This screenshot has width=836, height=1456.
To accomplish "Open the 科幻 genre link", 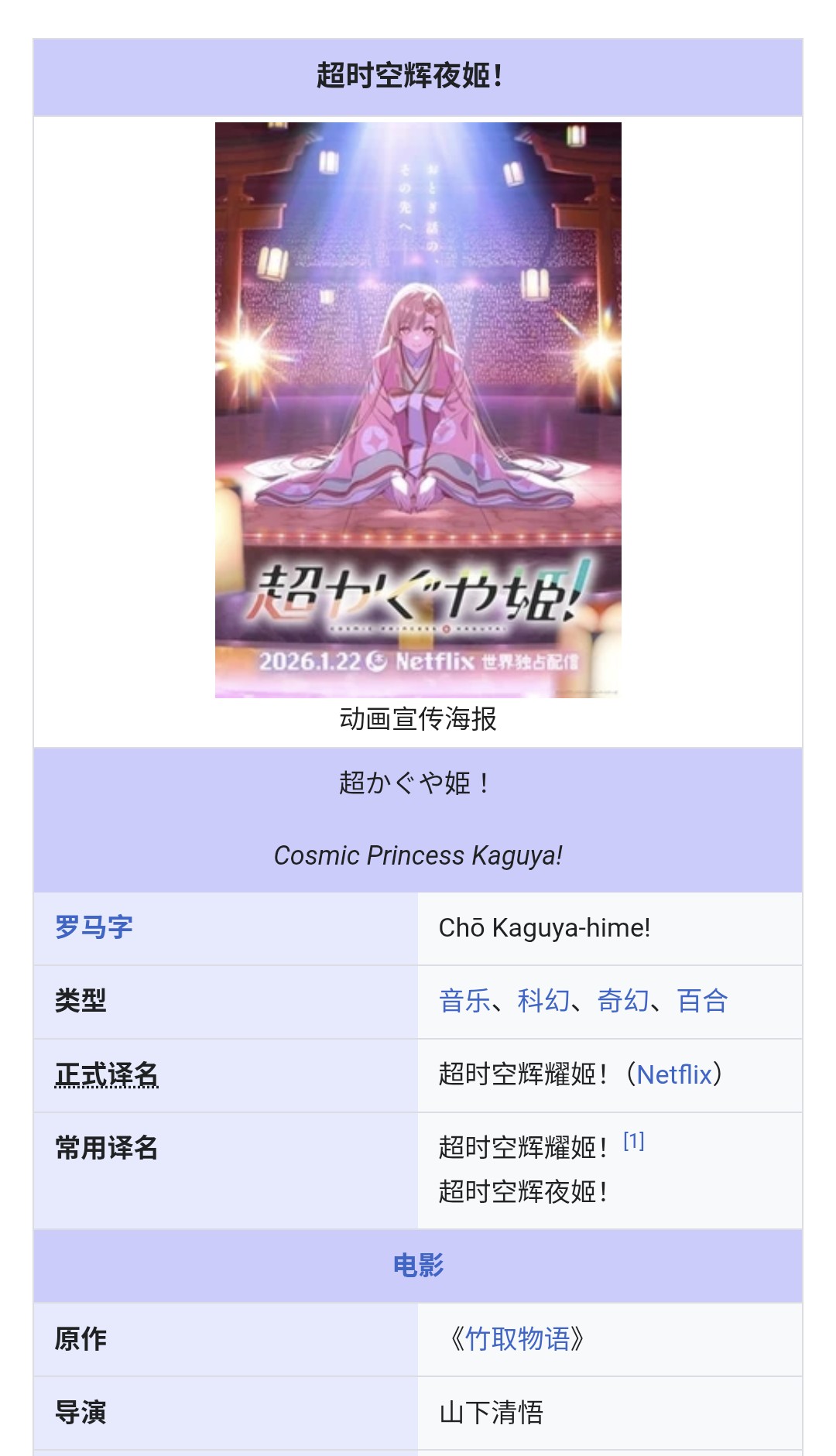I will pyautogui.click(x=543, y=1001).
